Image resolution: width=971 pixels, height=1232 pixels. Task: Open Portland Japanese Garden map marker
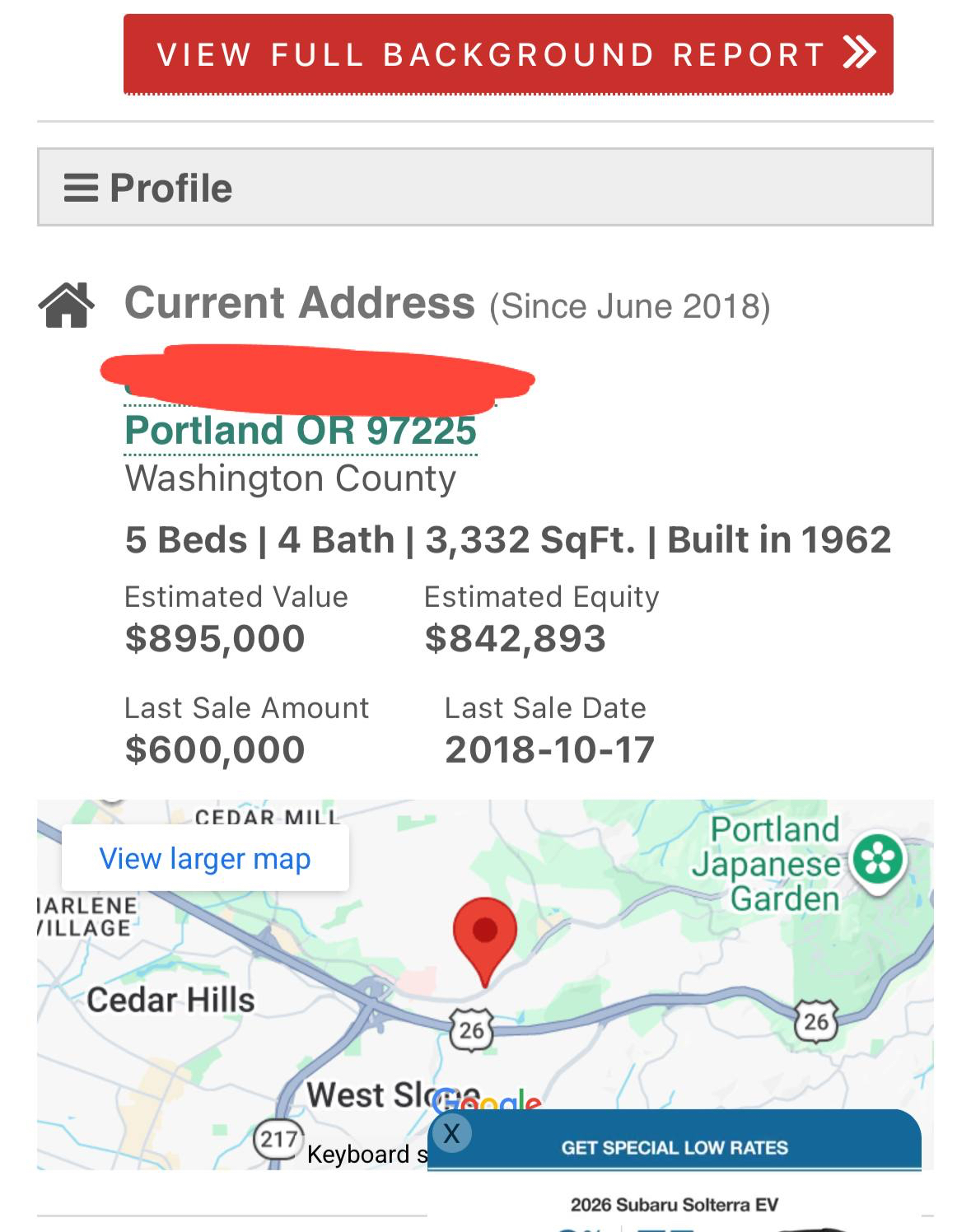pyautogui.click(x=880, y=860)
